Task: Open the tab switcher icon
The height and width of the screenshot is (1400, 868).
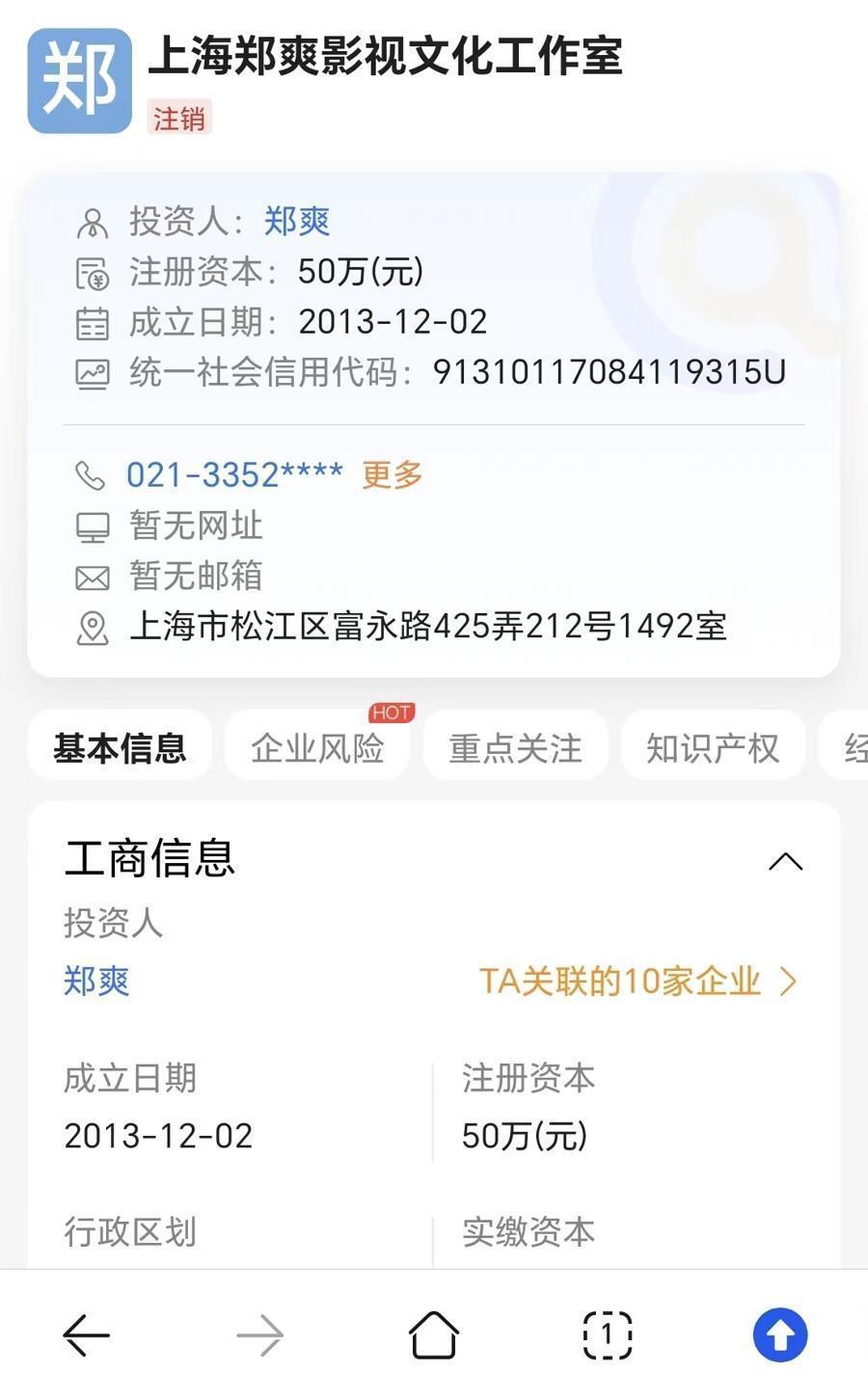Action: click(x=607, y=1335)
